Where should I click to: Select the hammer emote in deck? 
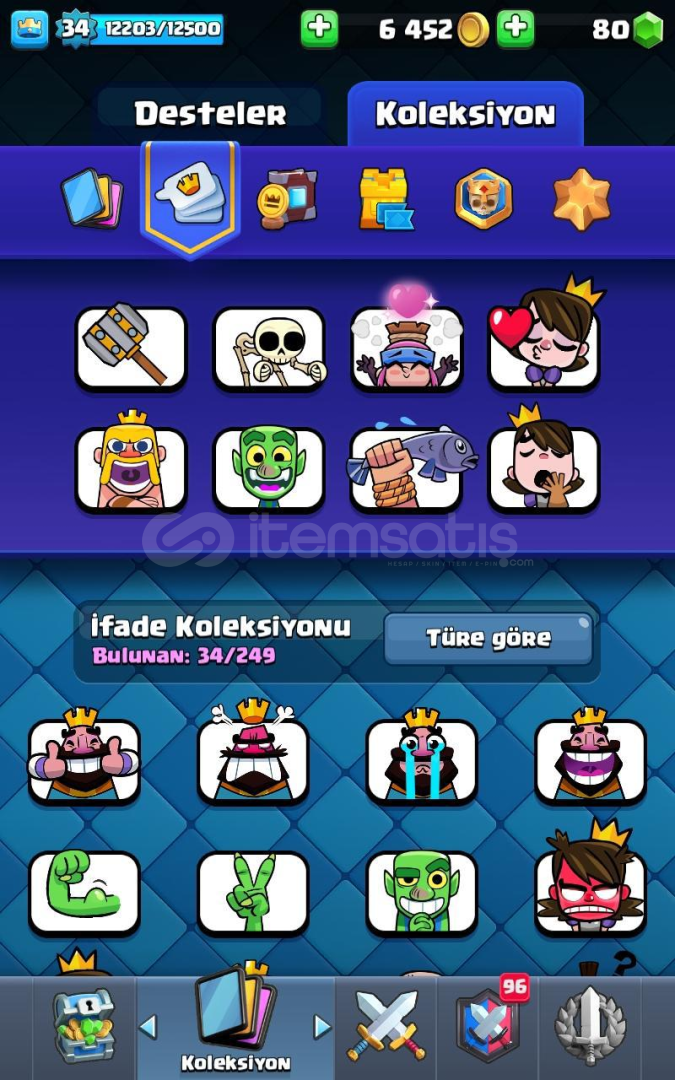[x=131, y=348]
